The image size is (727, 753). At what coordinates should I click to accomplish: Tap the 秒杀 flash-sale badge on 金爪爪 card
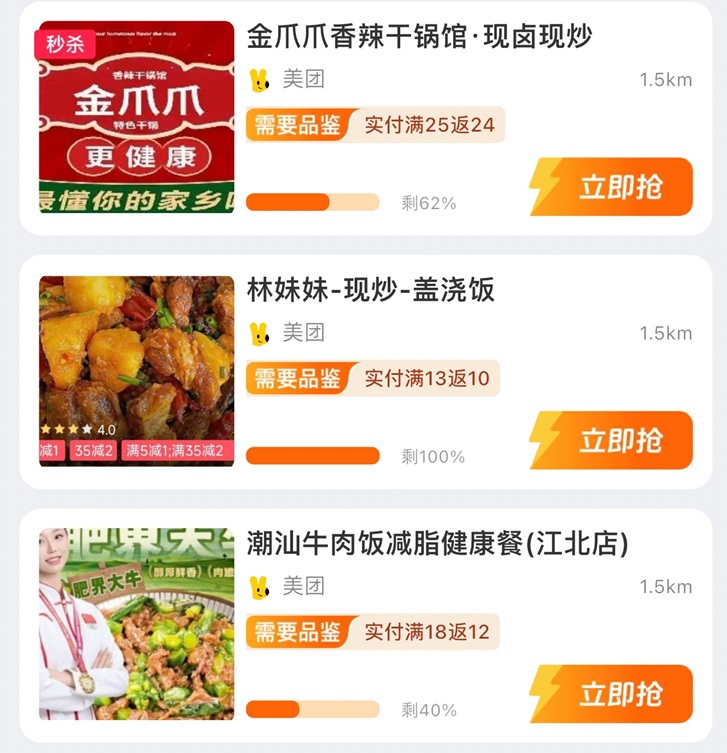pos(61,42)
